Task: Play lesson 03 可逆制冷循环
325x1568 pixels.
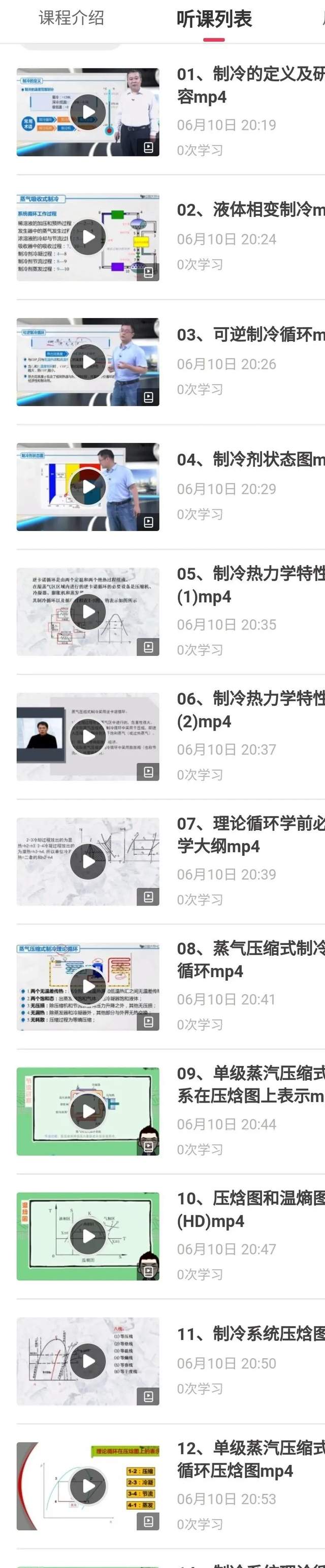Action: coord(88,362)
